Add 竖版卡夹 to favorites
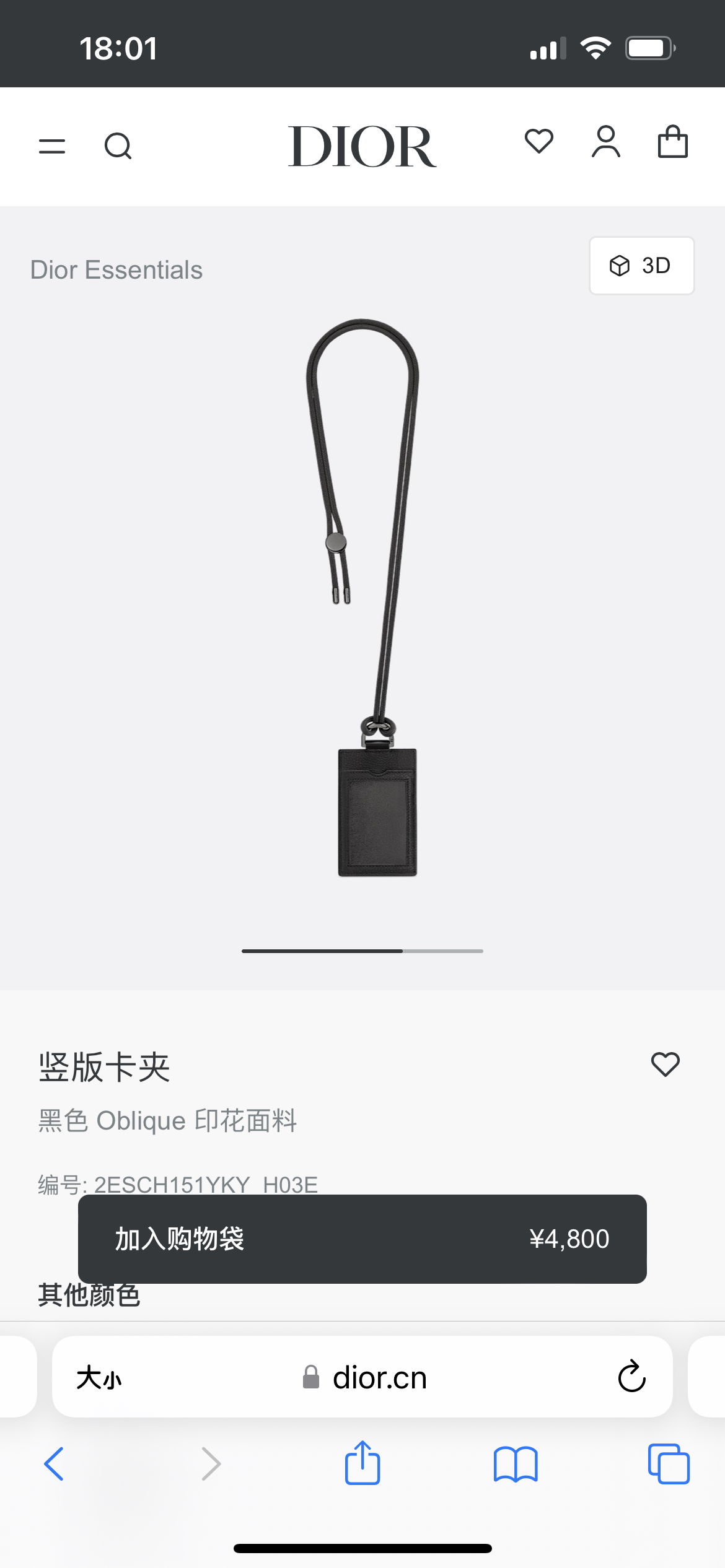Image resolution: width=725 pixels, height=1568 pixels. [x=665, y=1065]
